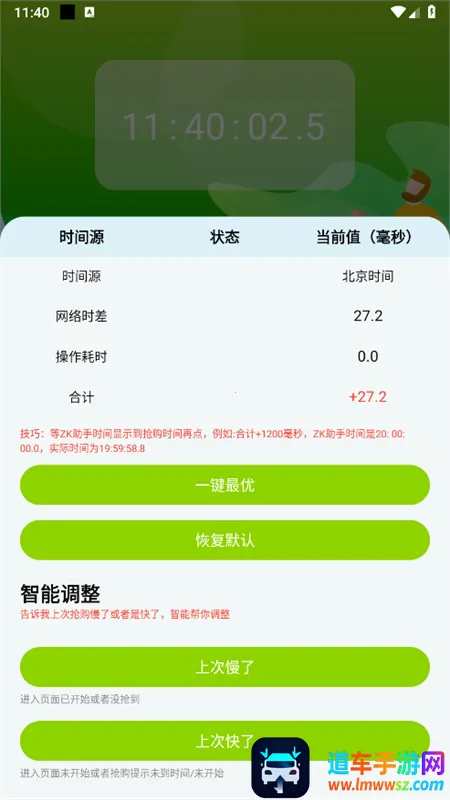Choose the 上次快了 adjustment button
This screenshot has height=800, width=450.
point(224,741)
